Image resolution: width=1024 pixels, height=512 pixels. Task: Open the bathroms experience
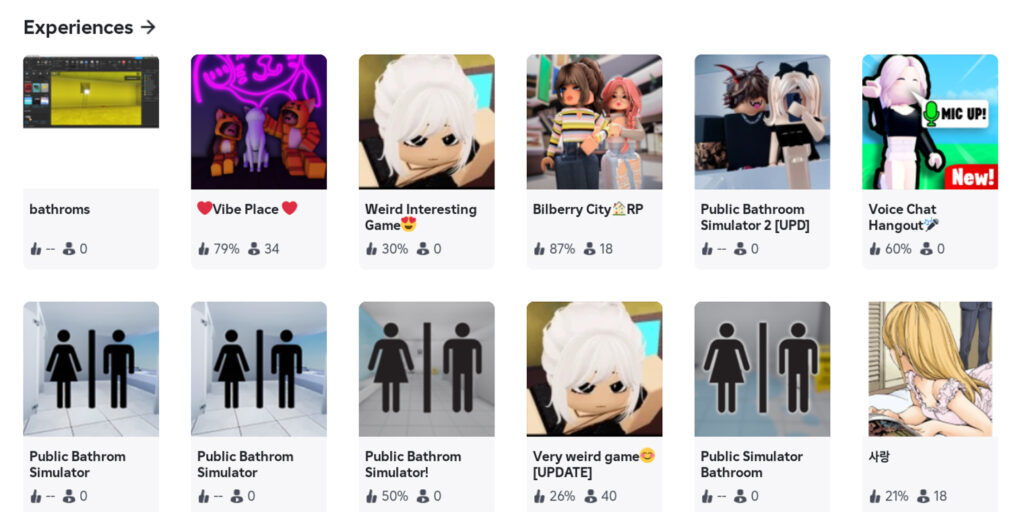click(x=91, y=122)
